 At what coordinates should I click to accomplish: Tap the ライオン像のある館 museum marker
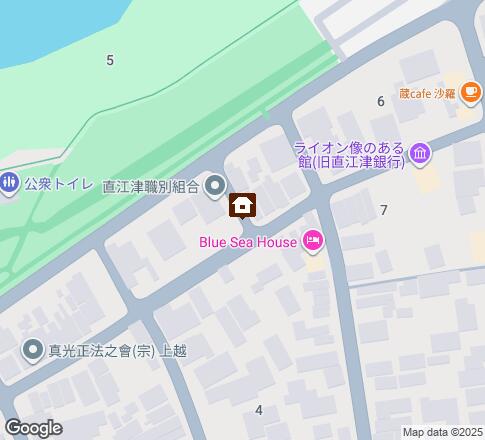[420, 154]
